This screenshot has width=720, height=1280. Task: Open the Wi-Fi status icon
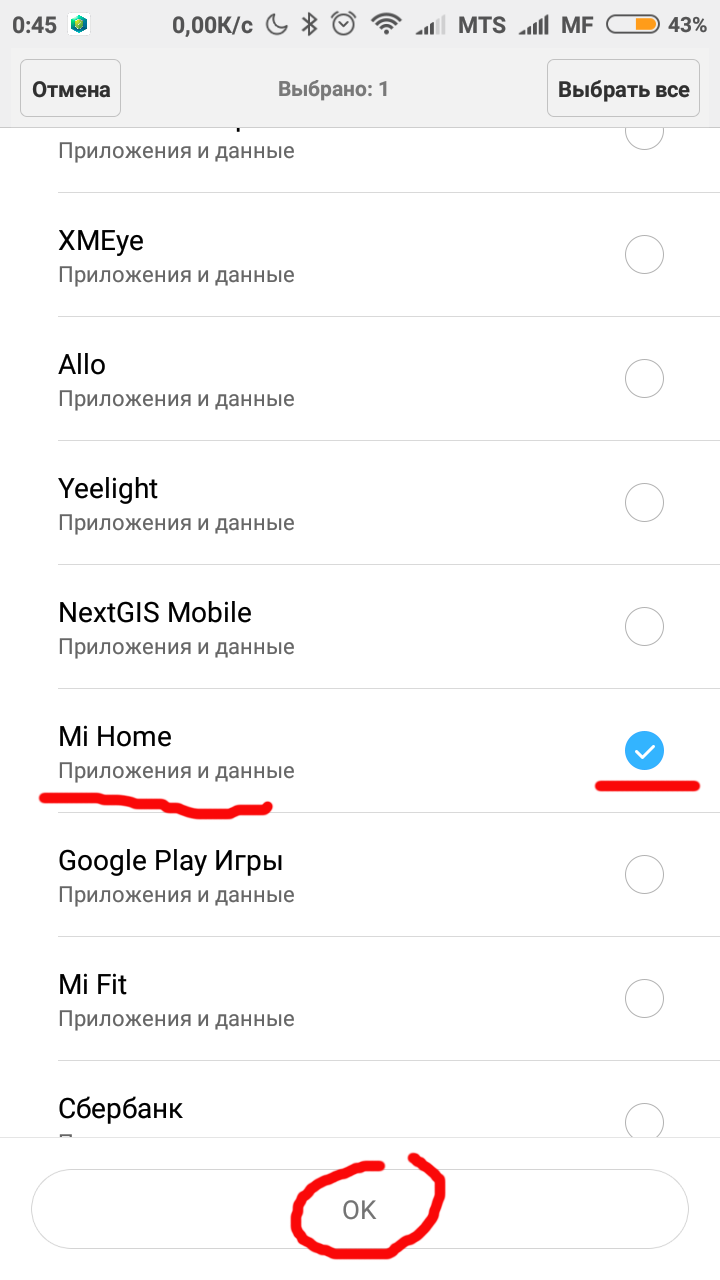(386, 22)
